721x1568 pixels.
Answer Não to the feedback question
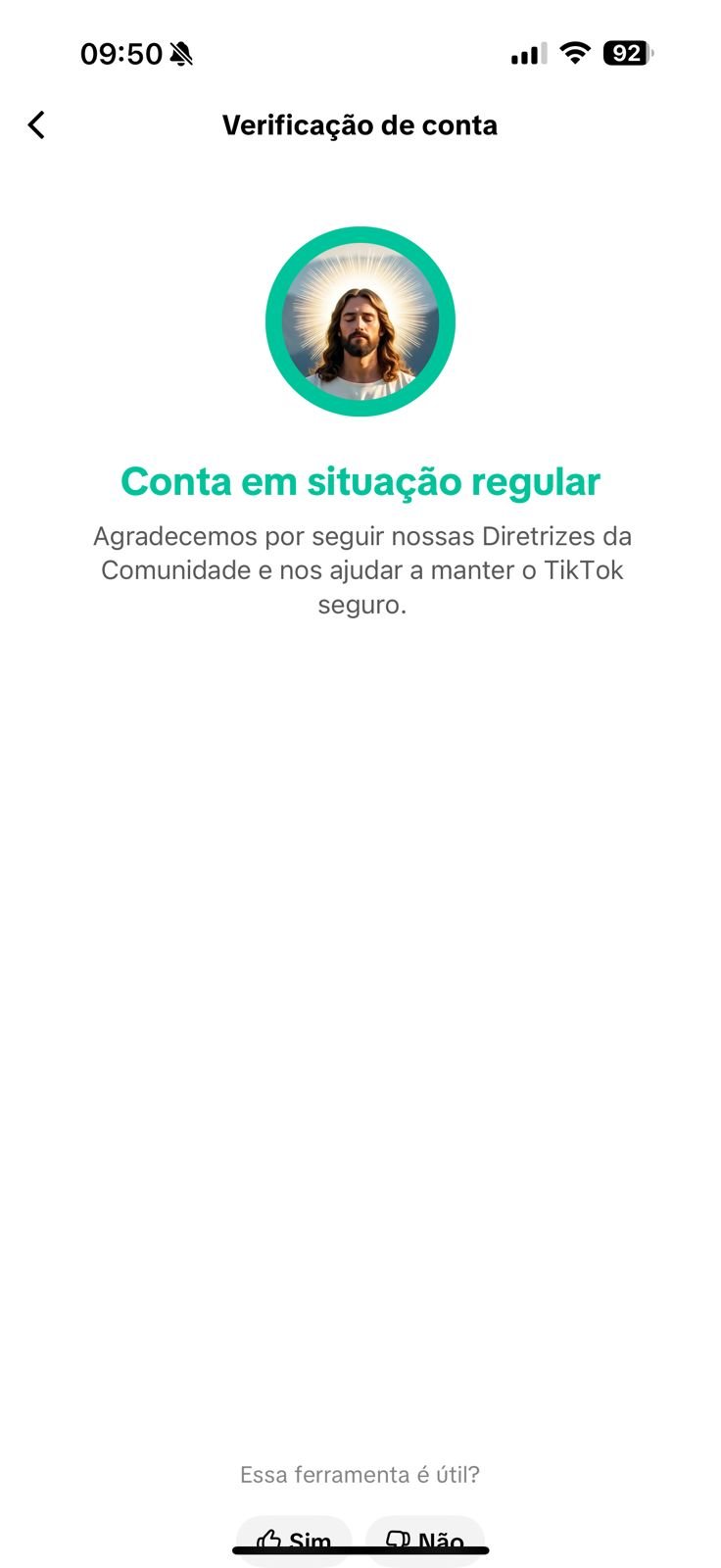click(425, 1541)
